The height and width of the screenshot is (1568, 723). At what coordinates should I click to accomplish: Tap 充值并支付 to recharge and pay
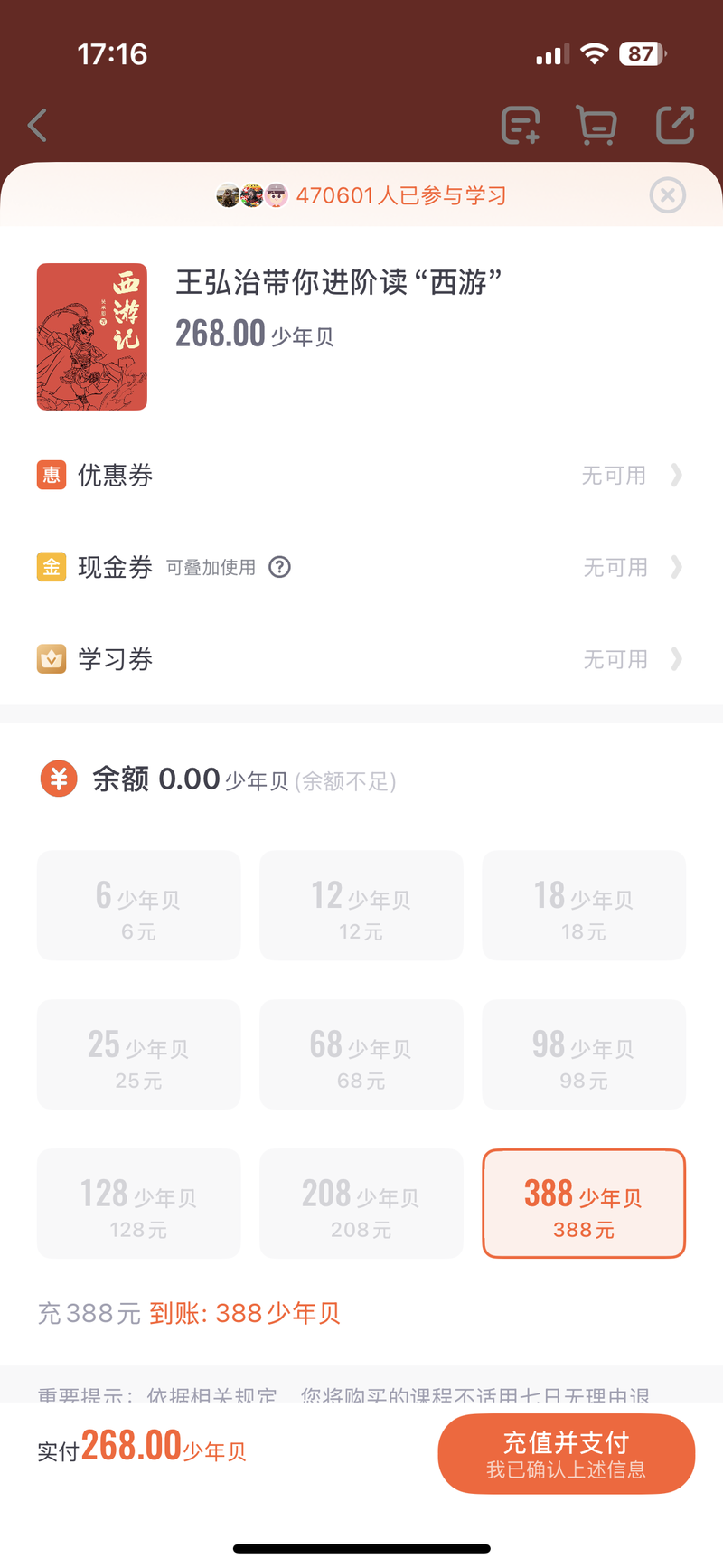(567, 1454)
